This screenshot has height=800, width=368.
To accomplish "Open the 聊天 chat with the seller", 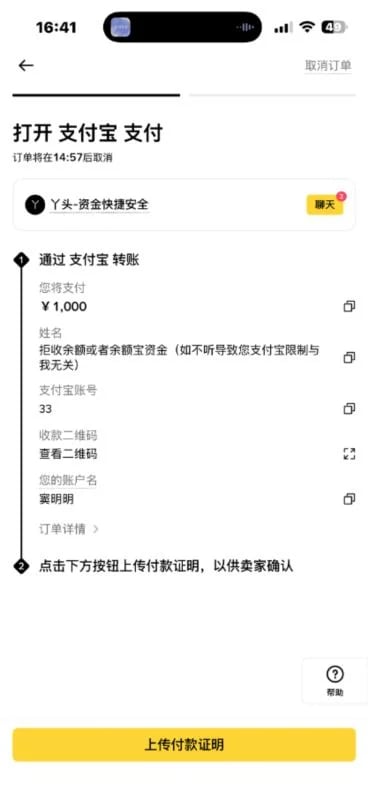I will (x=325, y=205).
